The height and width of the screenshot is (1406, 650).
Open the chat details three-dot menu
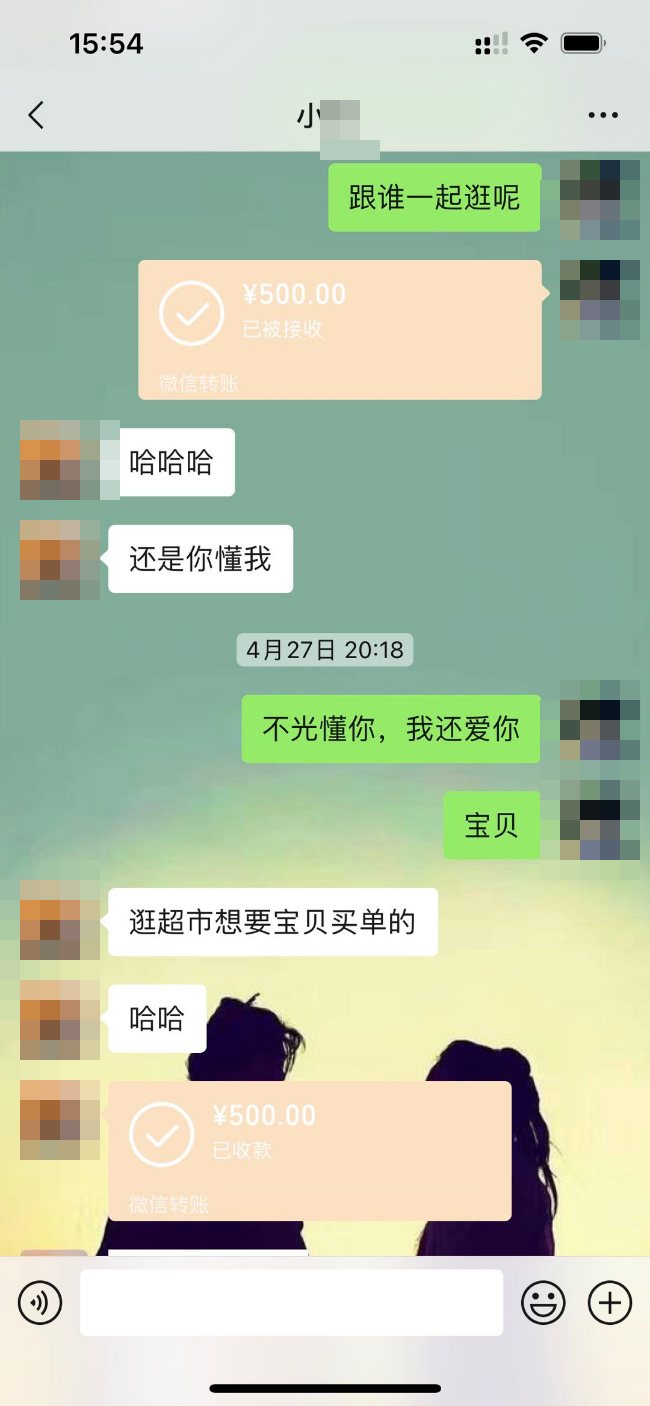[x=603, y=116]
